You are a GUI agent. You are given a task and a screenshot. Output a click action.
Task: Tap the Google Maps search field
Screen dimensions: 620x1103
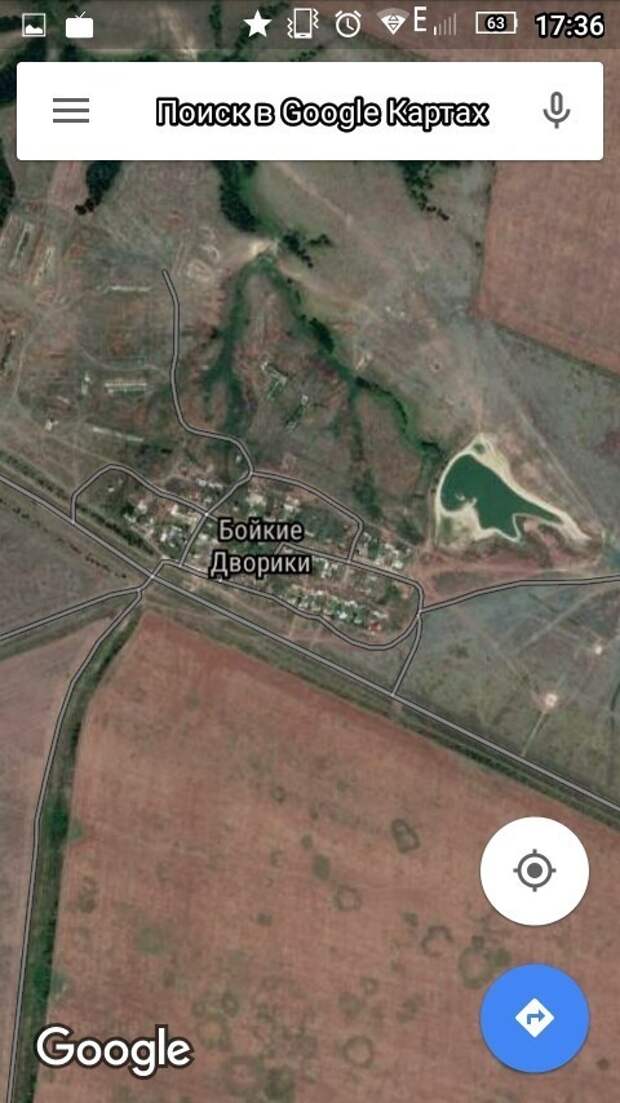pos(321,113)
